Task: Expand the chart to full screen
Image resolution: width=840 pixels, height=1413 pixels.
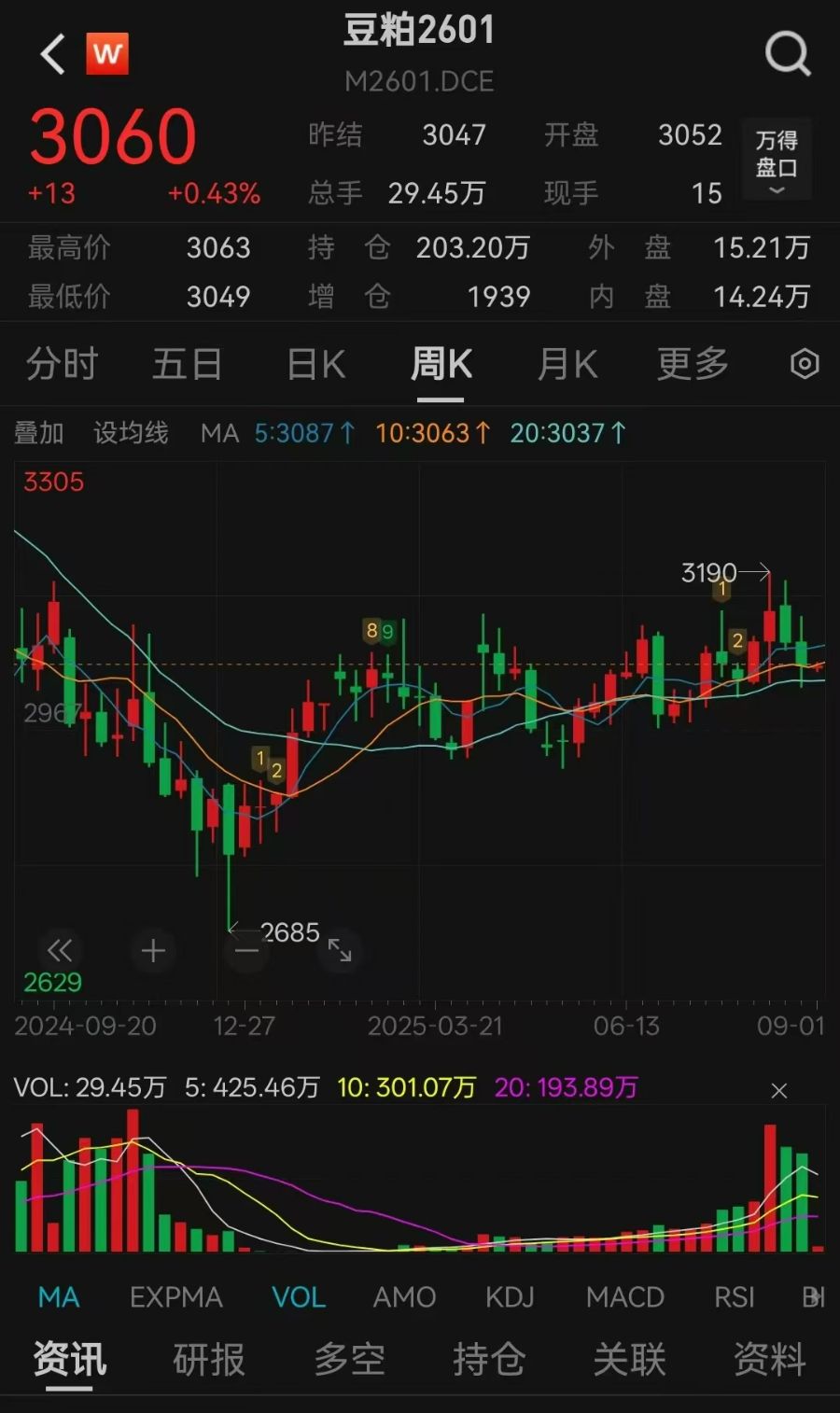Action: 340,951
